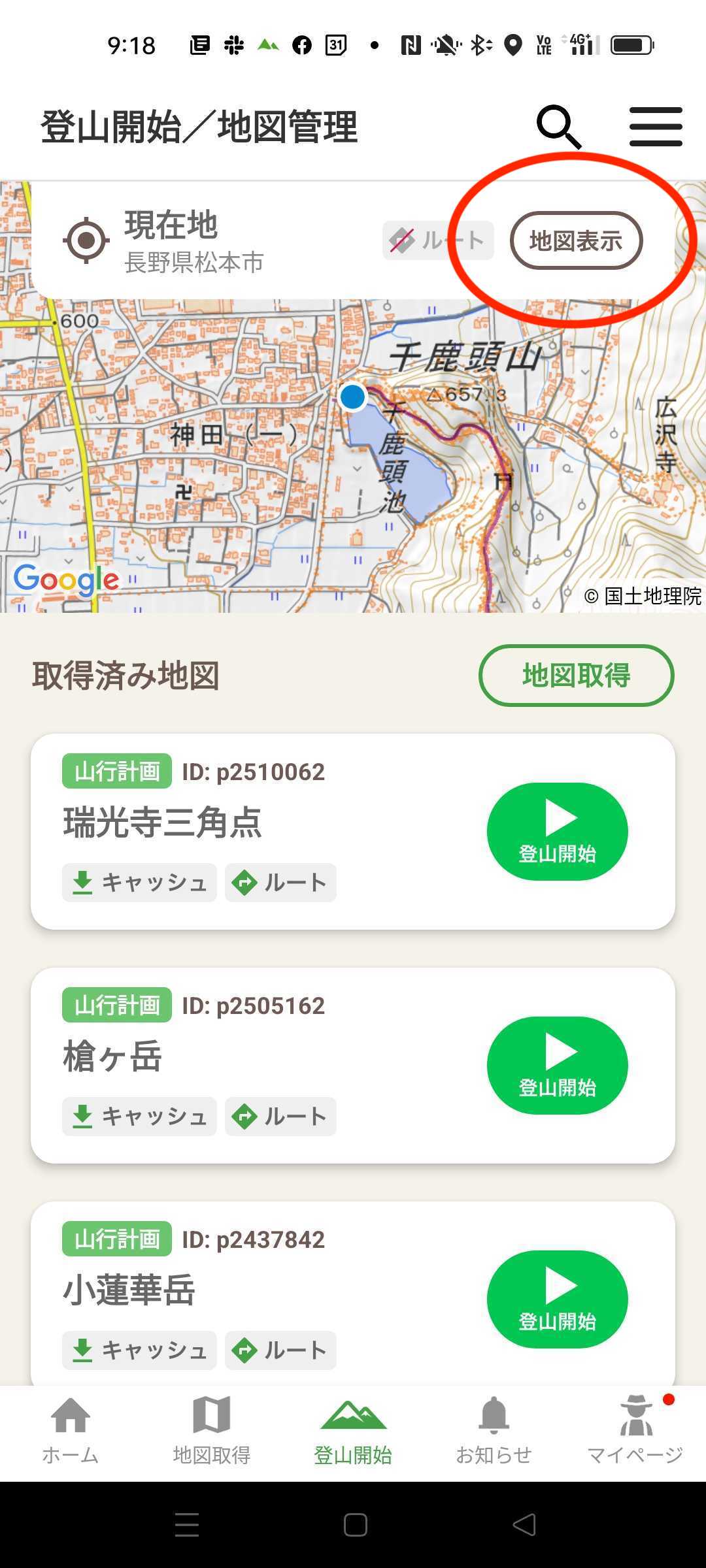
Task: Tap the 地図表示 button
Action: (x=576, y=240)
